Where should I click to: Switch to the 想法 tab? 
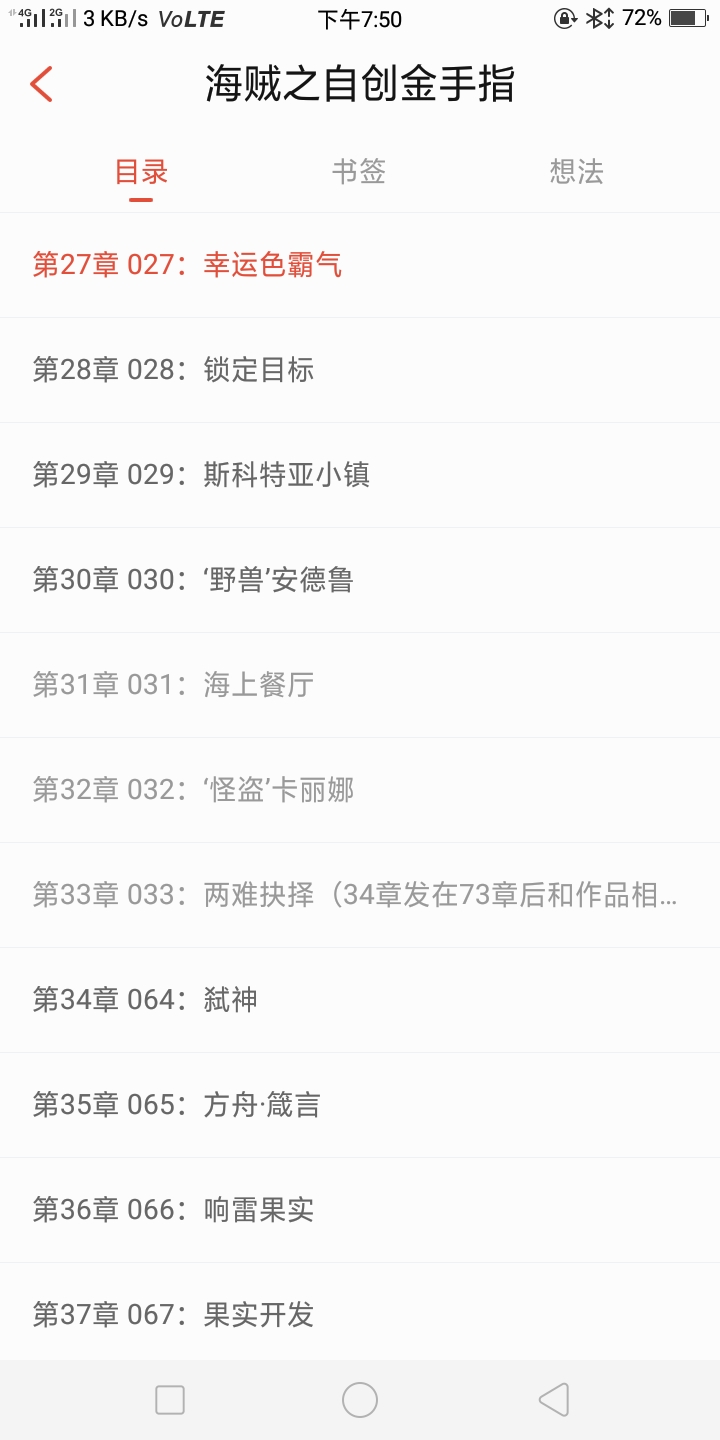(x=577, y=172)
